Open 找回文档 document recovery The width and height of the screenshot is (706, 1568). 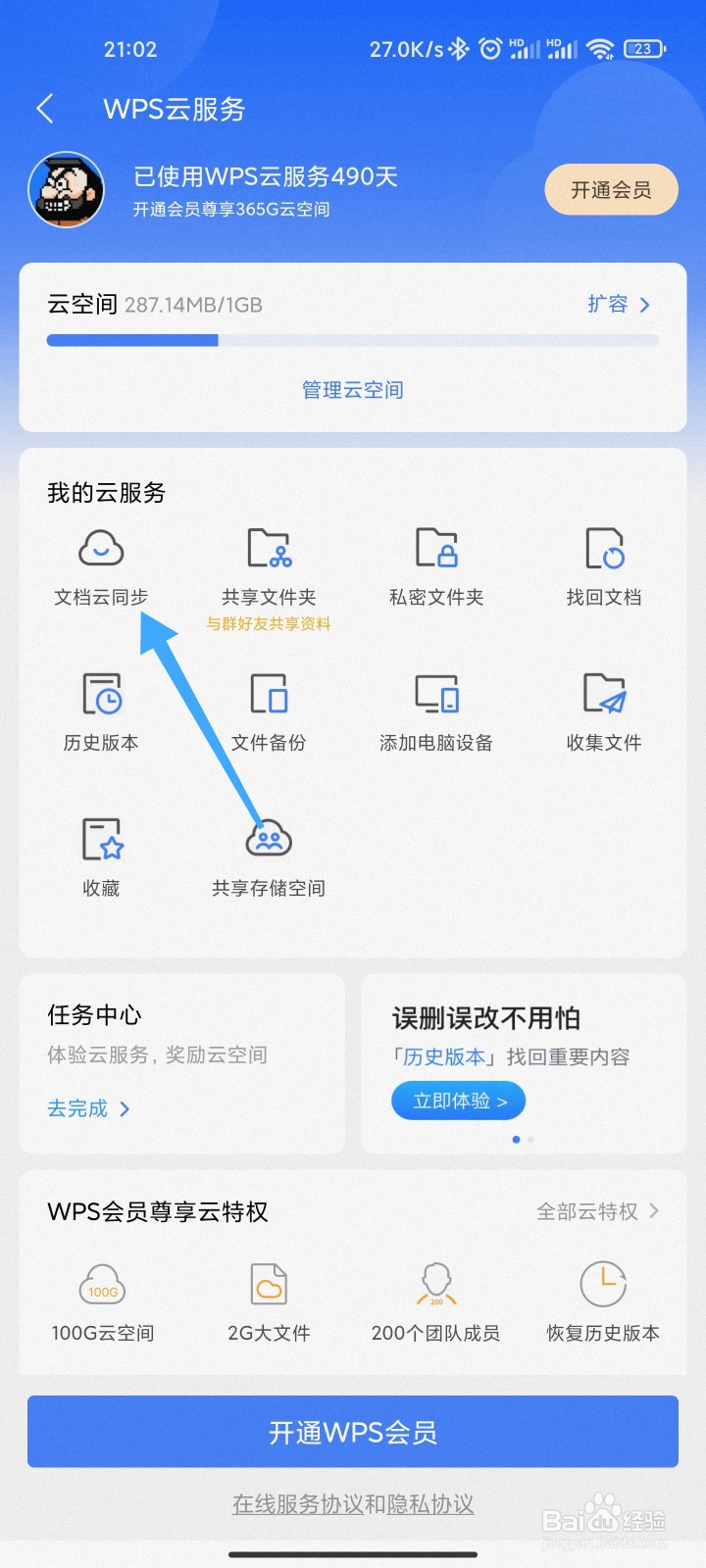604,550
